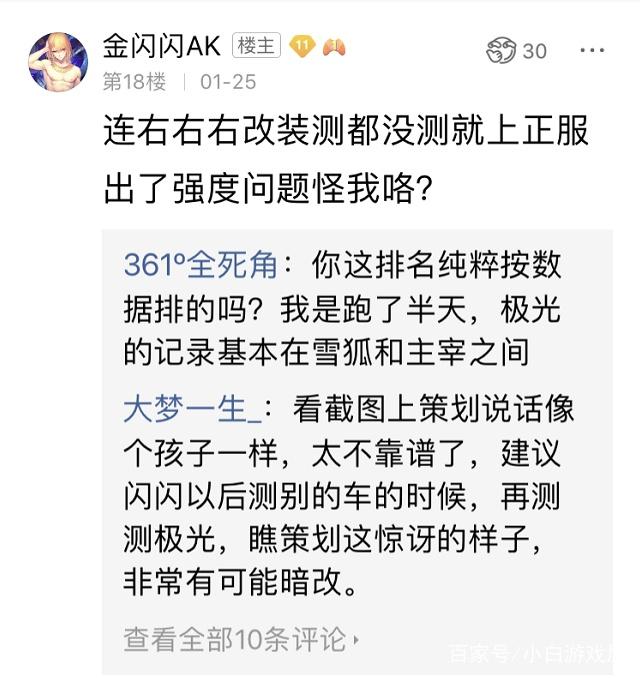Screen dimensions: 640x678
Task: Tap the username 金闪闪AK
Action: click(x=161, y=46)
